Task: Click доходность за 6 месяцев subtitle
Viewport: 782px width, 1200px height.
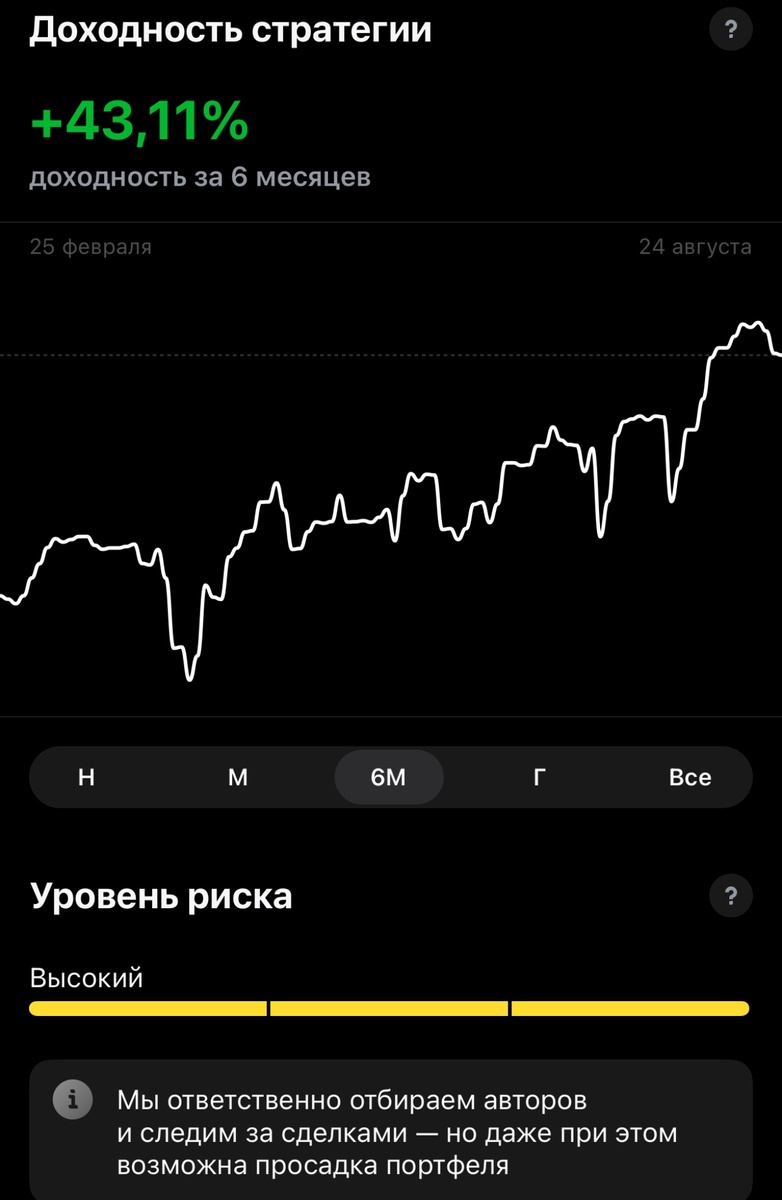Action: (x=201, y=177)
